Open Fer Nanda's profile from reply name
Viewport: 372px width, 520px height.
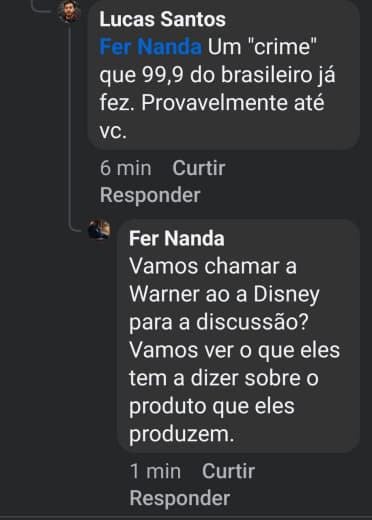click(177, 239)
